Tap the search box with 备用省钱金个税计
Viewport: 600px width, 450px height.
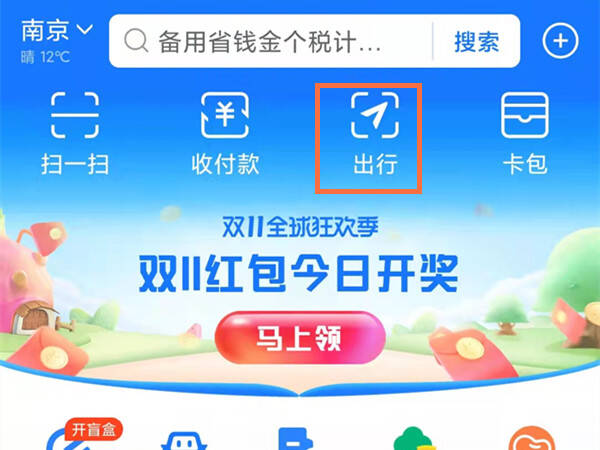pyautogui.click(x=270, y=41)
